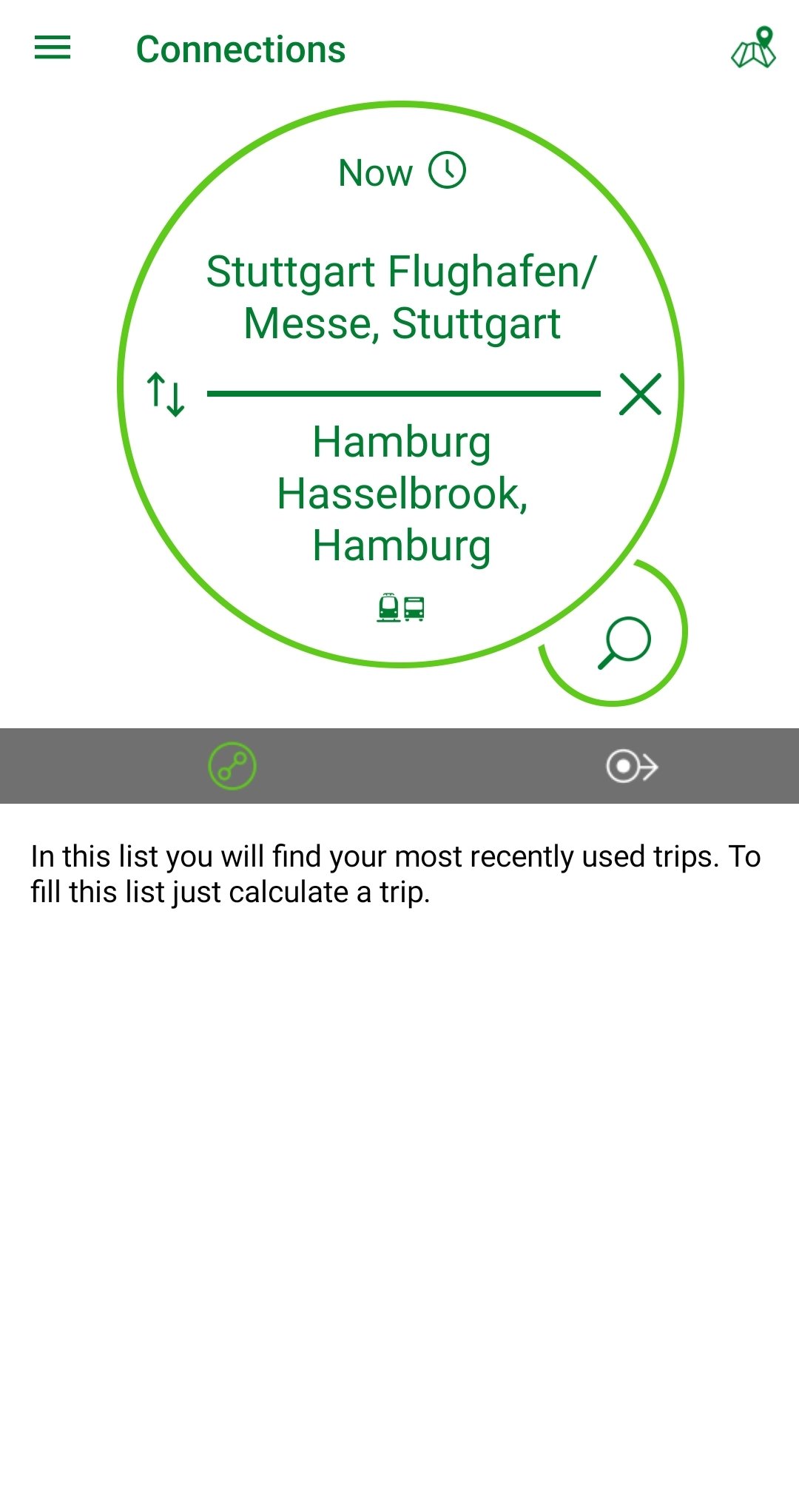Viewport: 799px width, 1512px height.
Task: Search connections with the magnifier button
Action: (x=624, y=642)
